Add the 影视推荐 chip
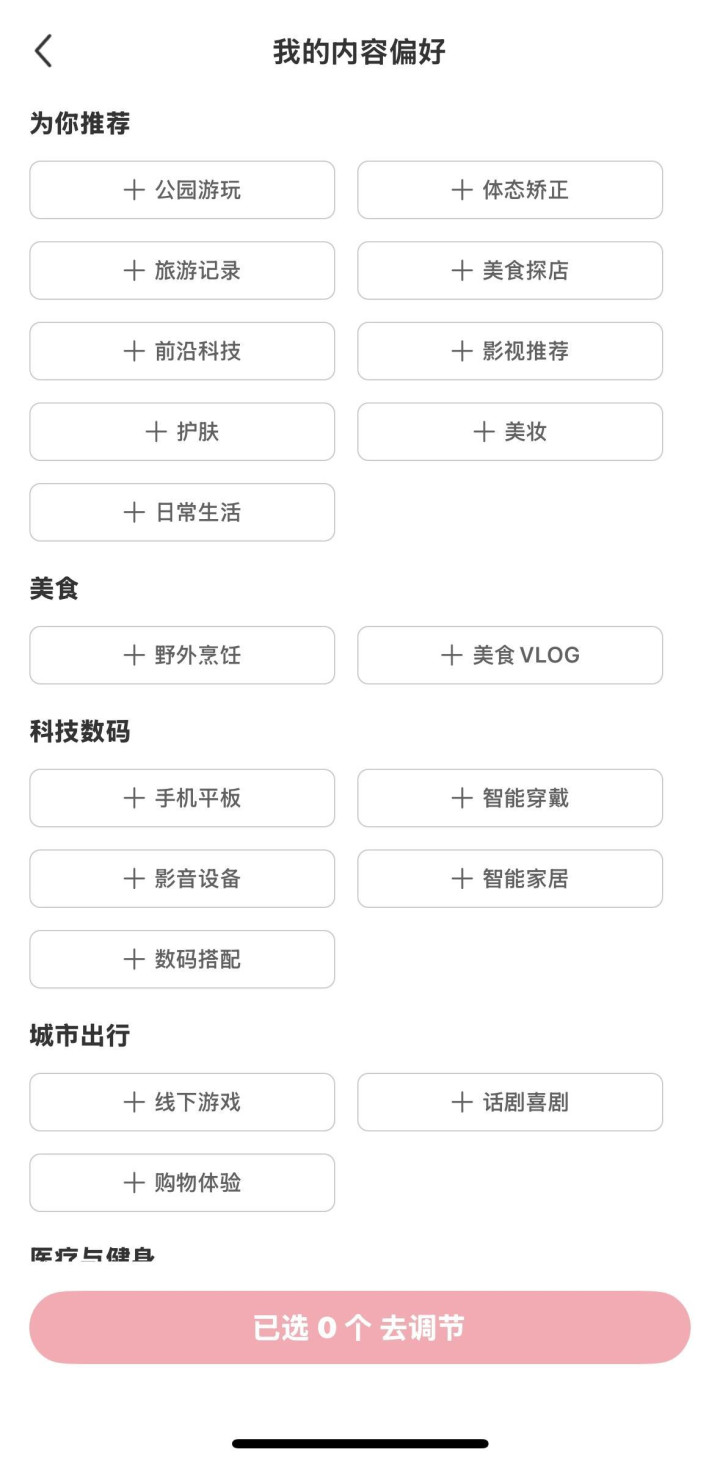 click(510, 351)
